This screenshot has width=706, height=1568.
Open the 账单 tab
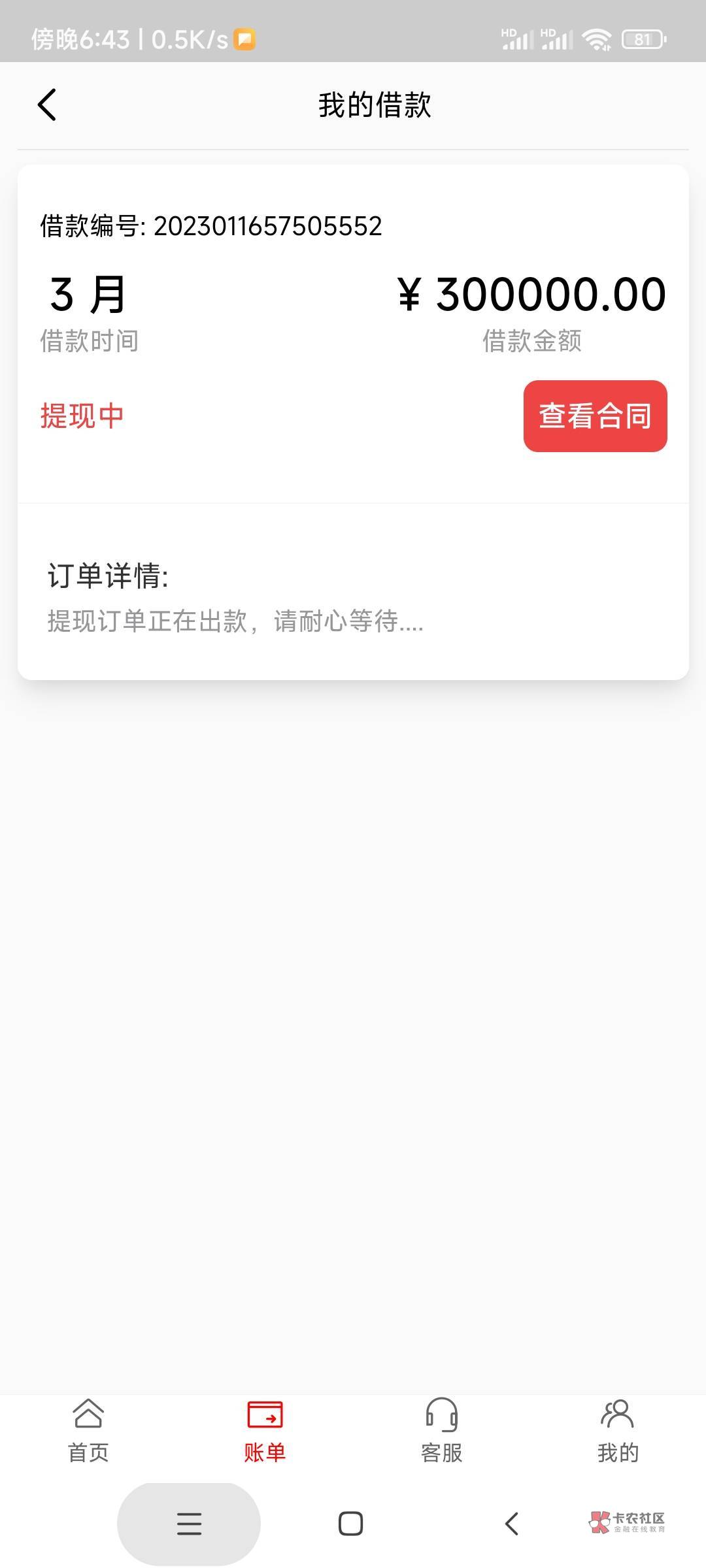[x=265, y=1431]
